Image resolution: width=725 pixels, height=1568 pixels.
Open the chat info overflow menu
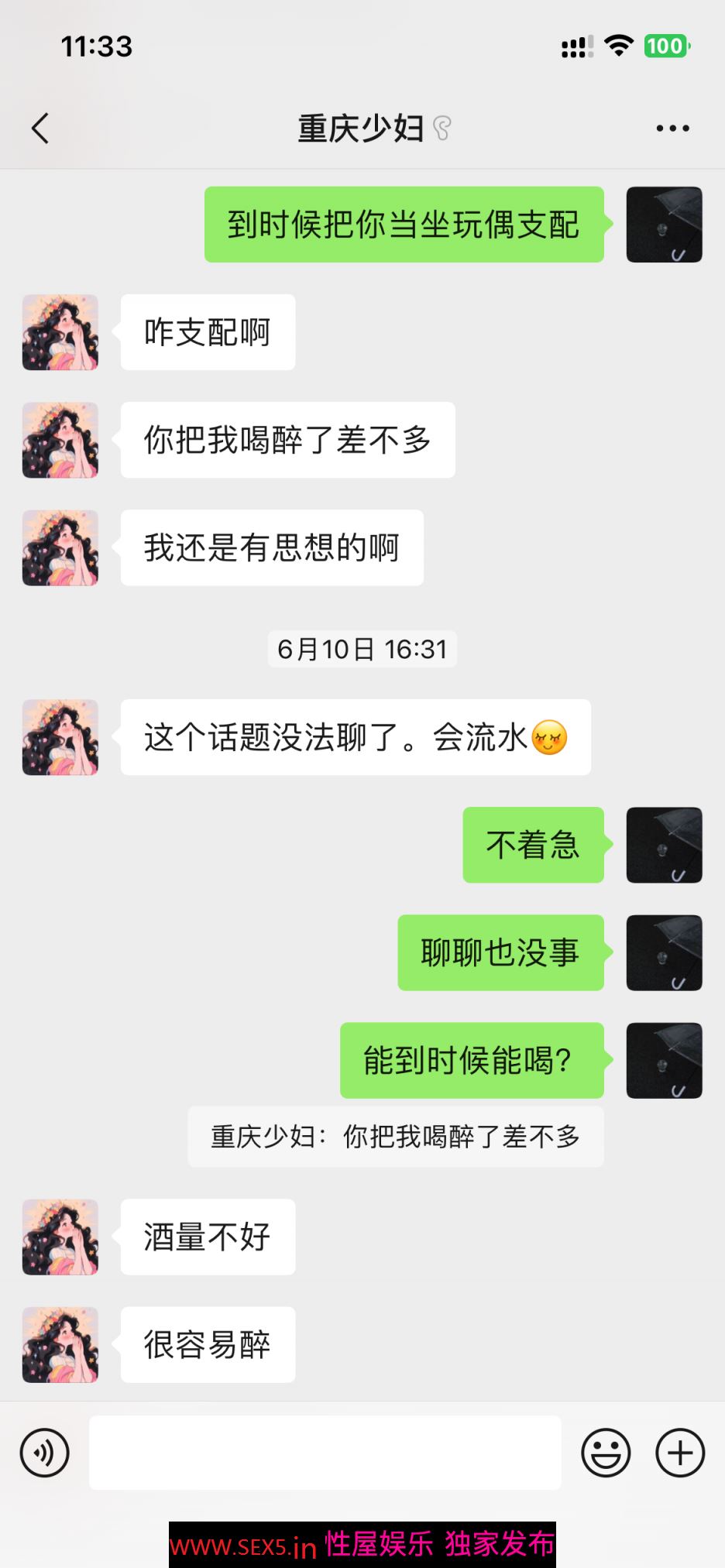tap(672, 129)
